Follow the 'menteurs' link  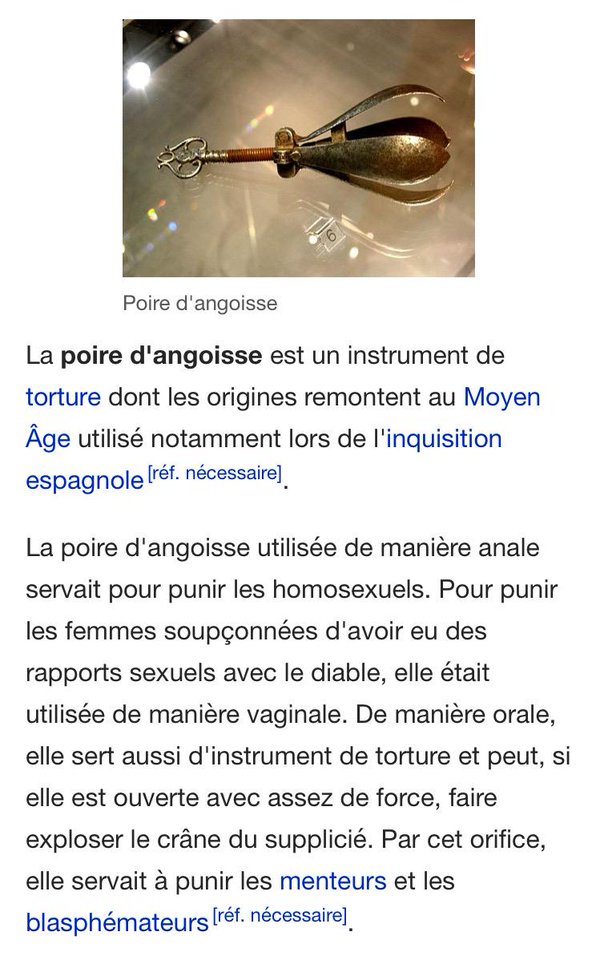coord(332,881)
